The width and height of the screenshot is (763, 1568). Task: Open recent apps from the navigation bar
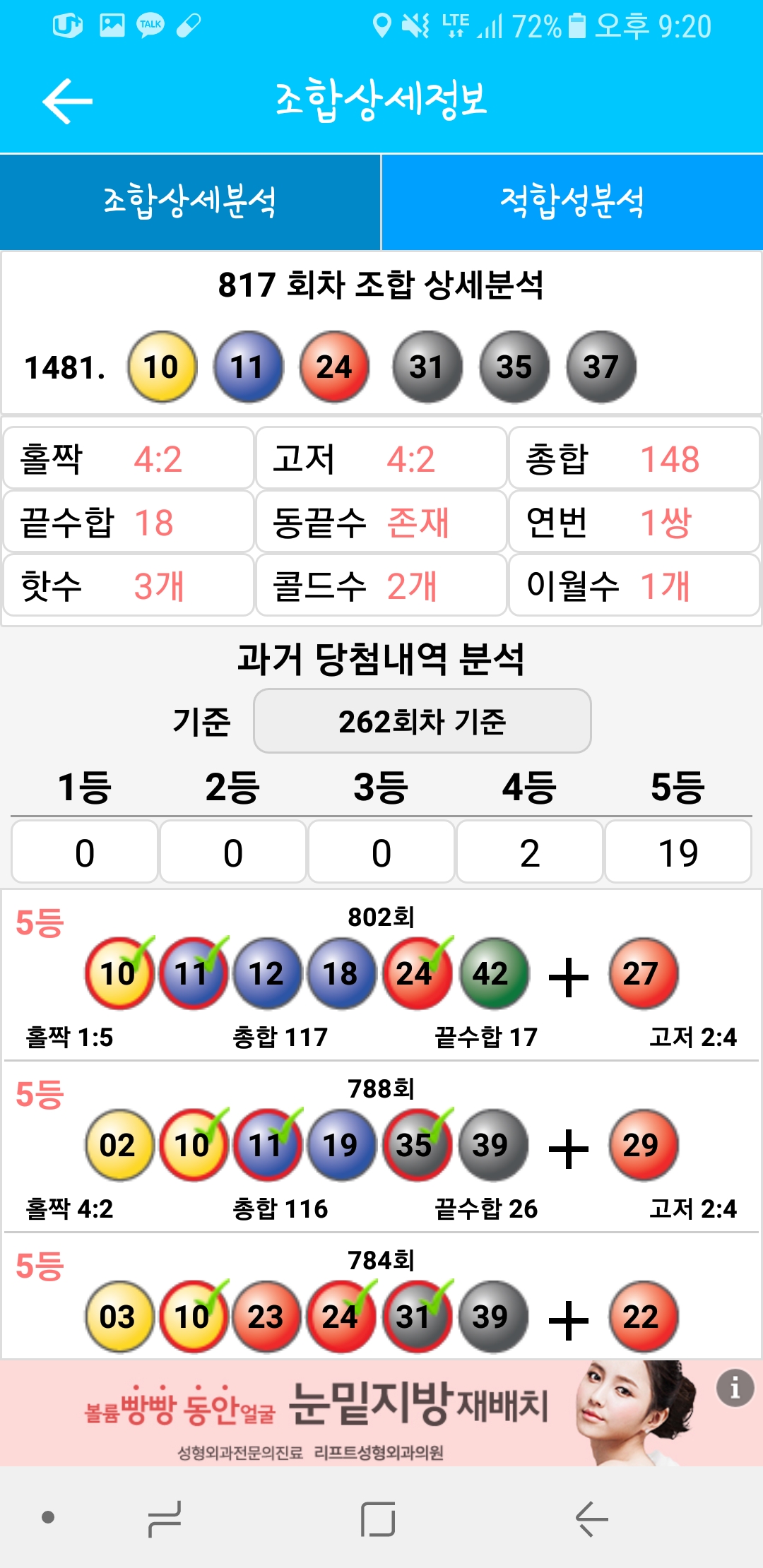[165, 1519]
